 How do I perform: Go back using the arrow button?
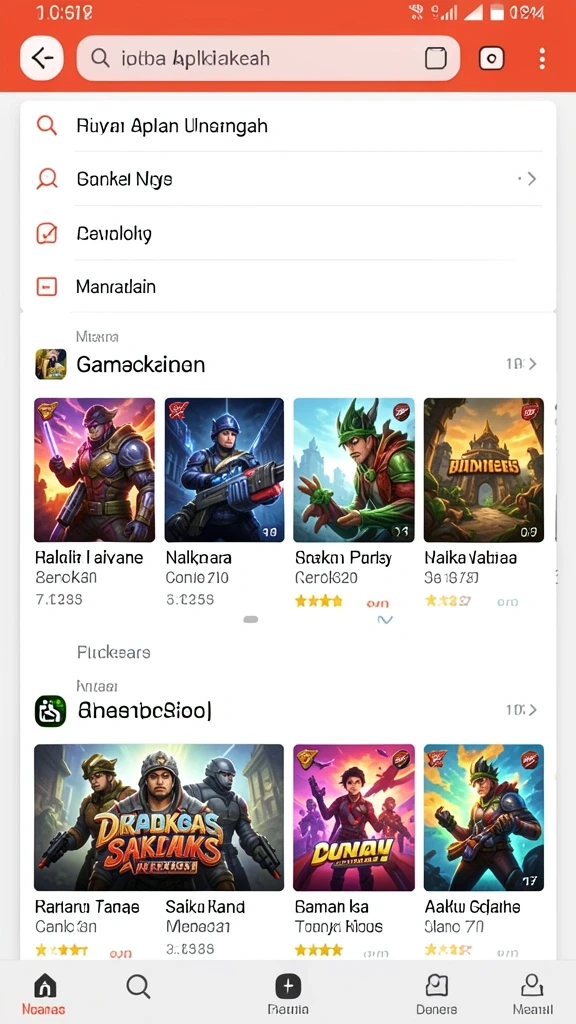tap(42, 58)
